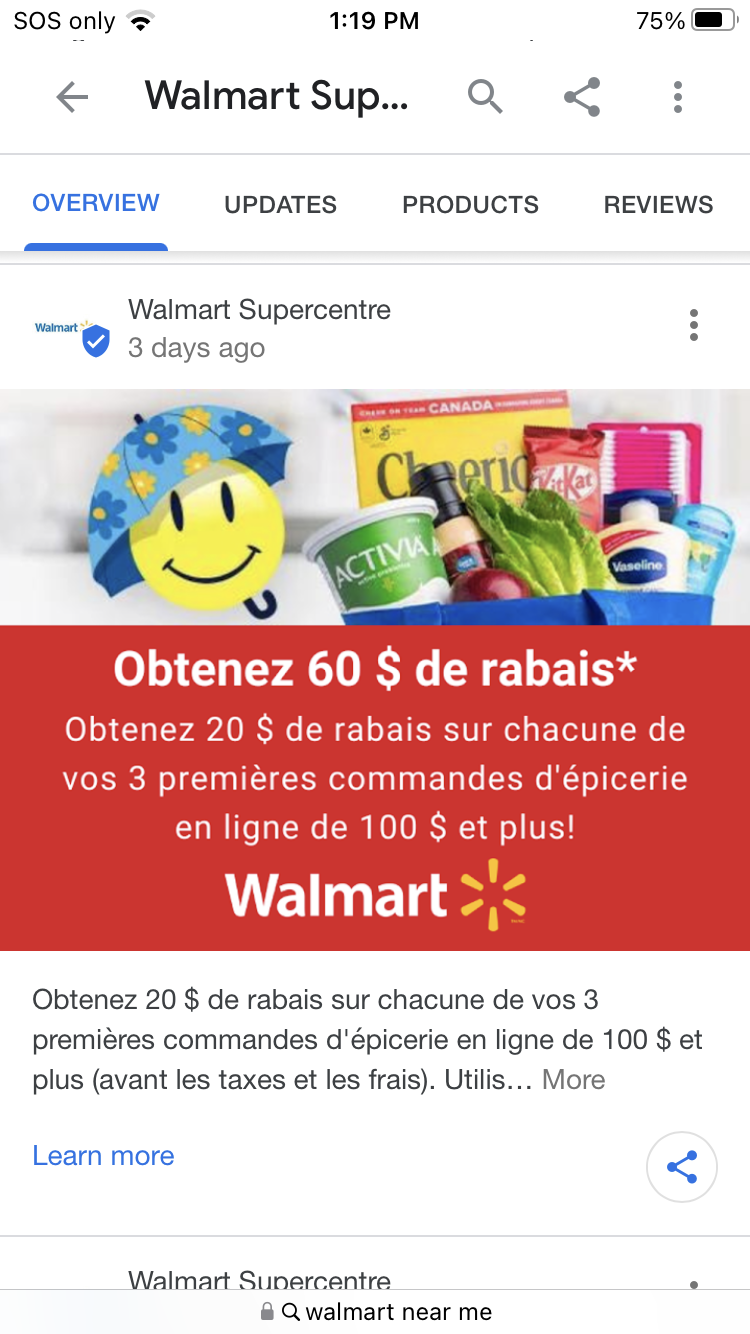Viewport: 750px width, 1334px height.
Task: Follow the Learn more link
Action: [104, 1156]
